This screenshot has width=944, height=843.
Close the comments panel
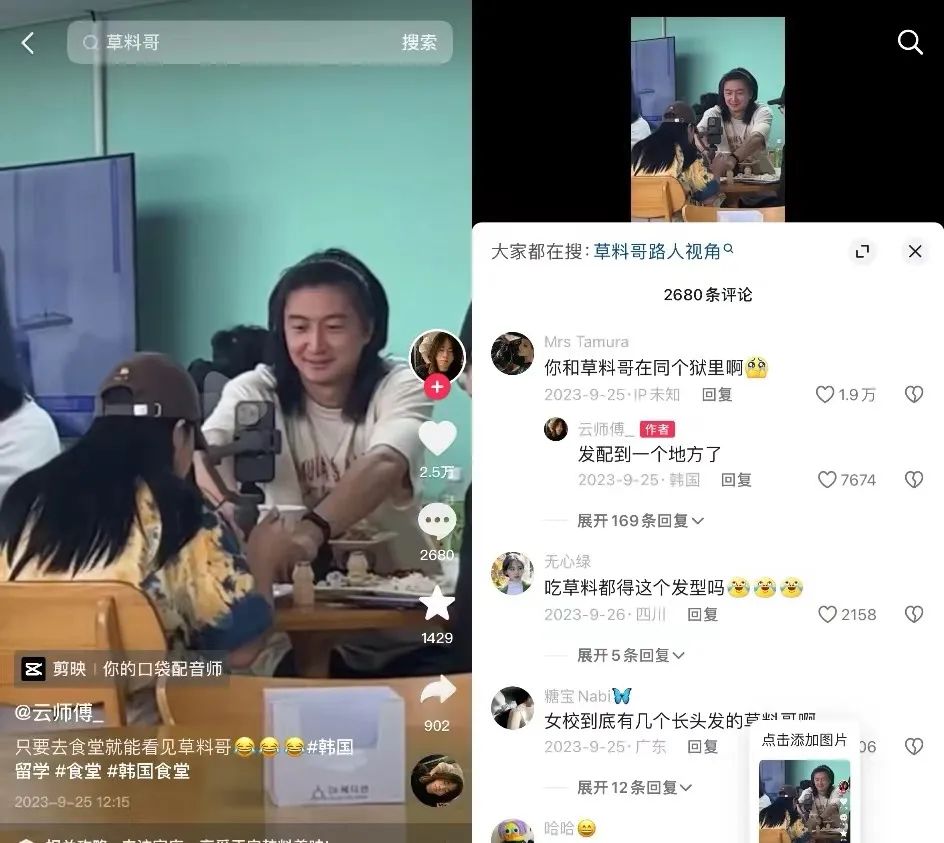coord(914,252)
